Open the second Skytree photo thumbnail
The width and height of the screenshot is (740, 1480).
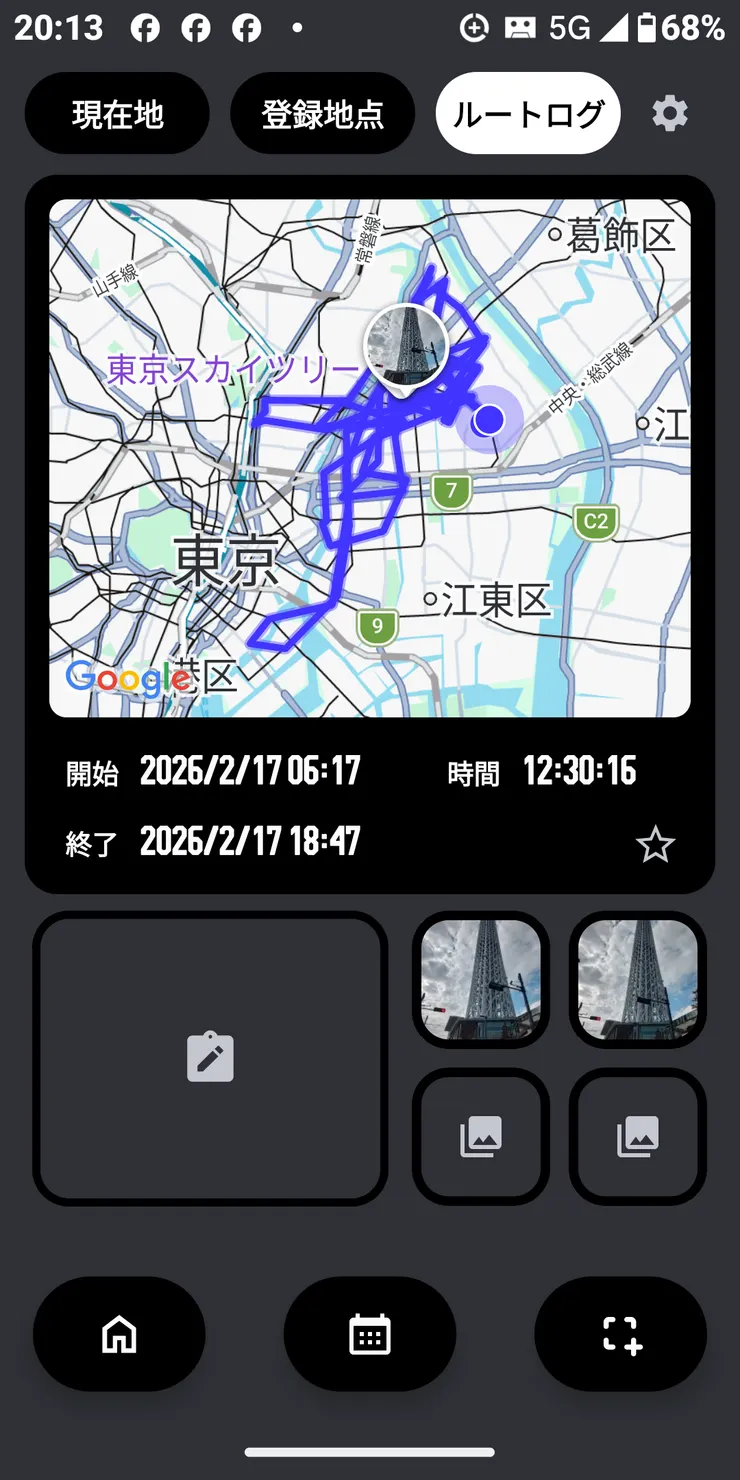point(637,980)
